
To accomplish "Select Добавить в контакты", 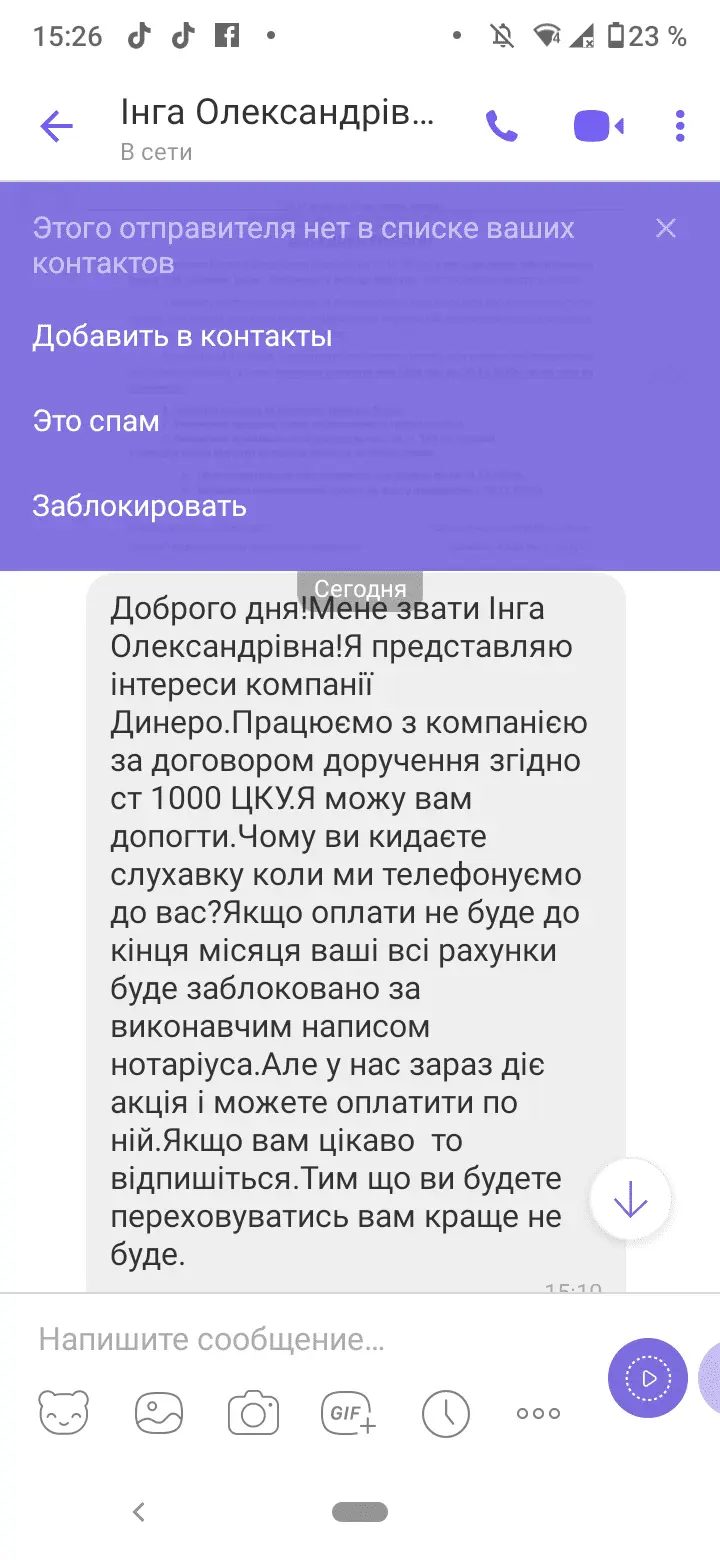I will point(182,336).
